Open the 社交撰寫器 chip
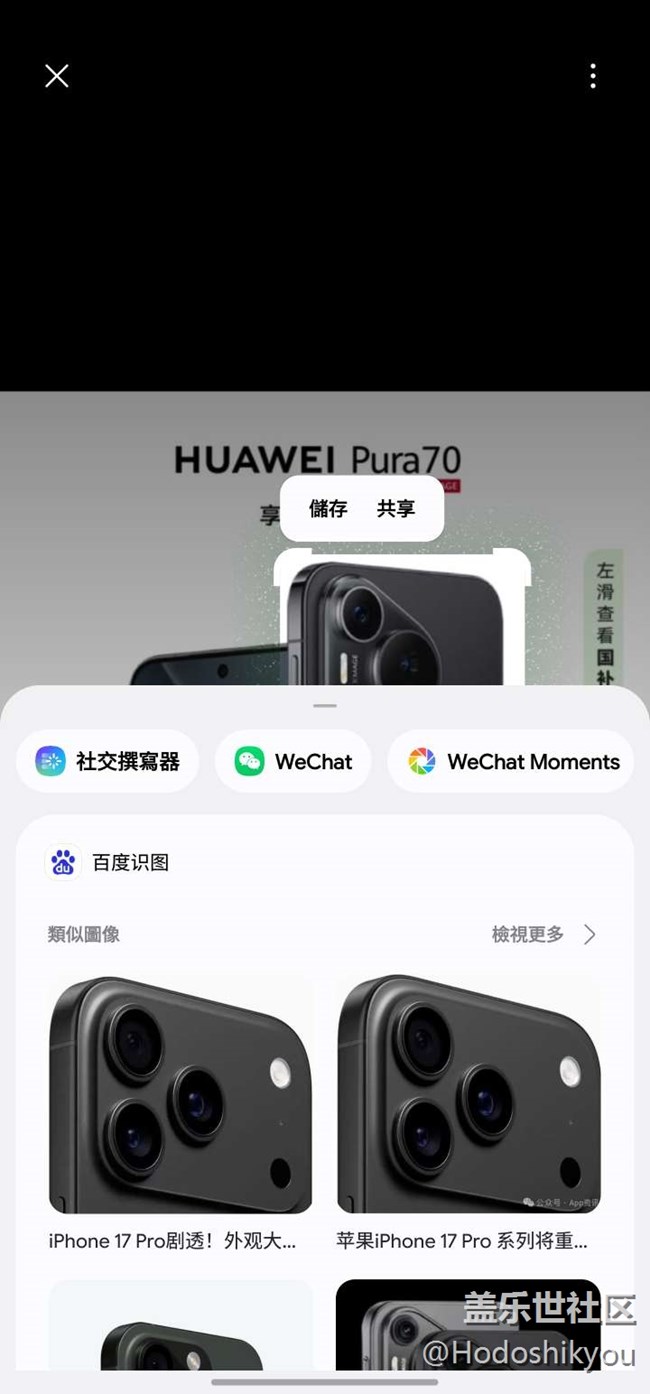Viewport: 650px width, 1394px height. tap(108, 762)
